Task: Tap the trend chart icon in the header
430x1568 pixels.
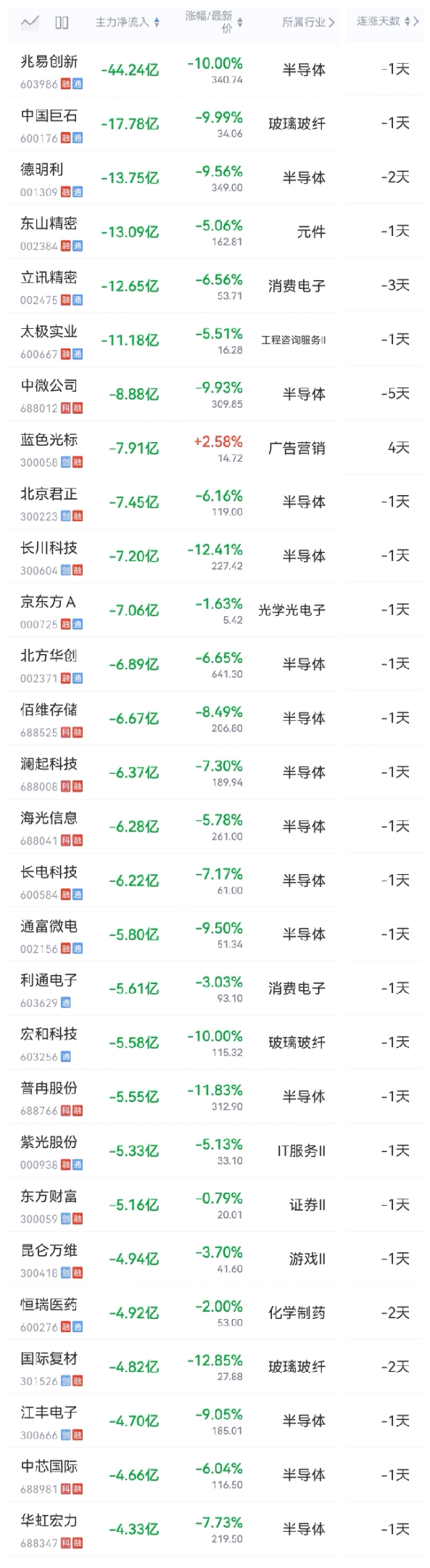Action: click(x=30, y=23)
